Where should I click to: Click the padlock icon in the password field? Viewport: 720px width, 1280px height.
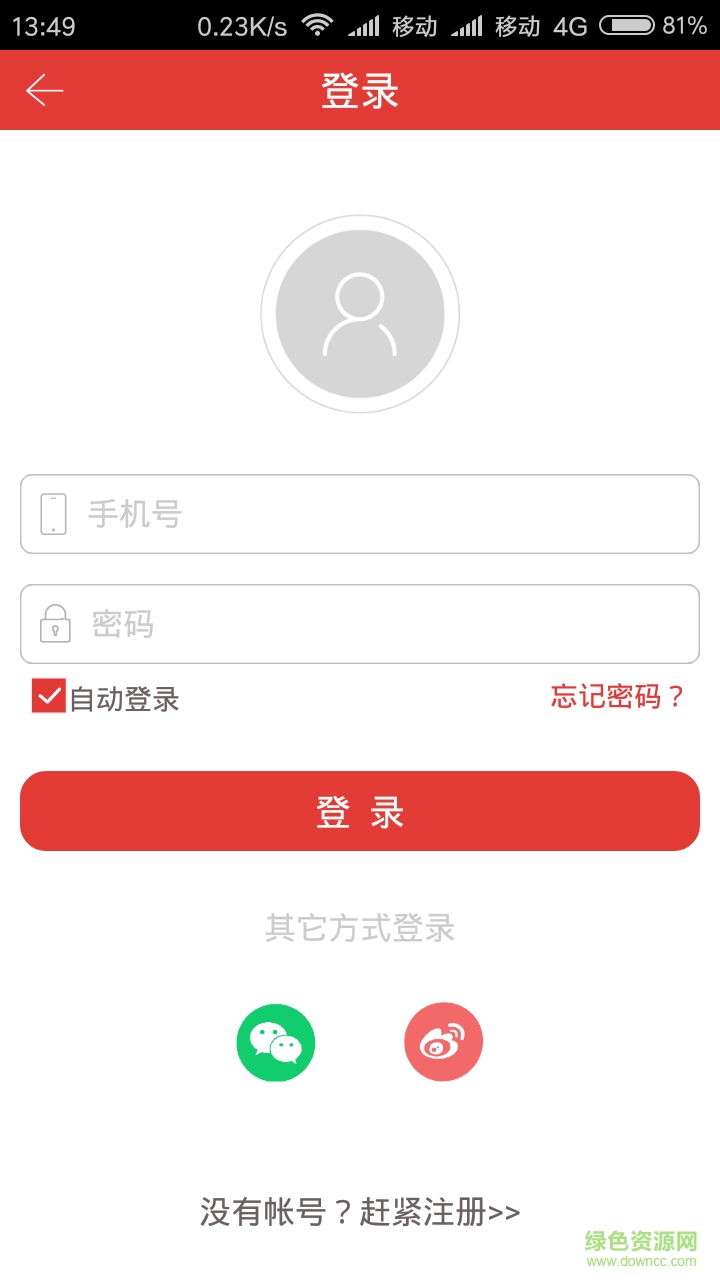56,624
